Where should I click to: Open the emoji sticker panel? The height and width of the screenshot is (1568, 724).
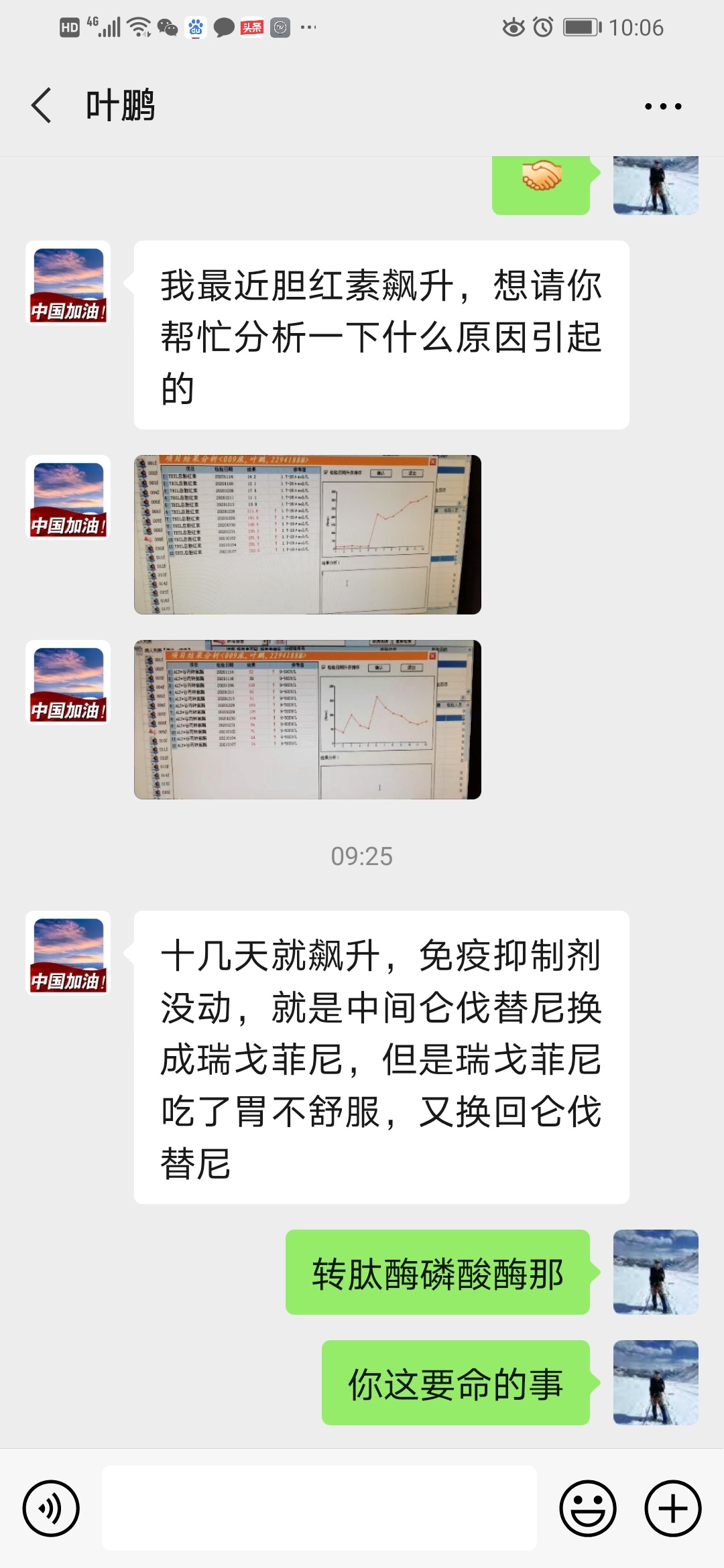[x=587, y=1508]
